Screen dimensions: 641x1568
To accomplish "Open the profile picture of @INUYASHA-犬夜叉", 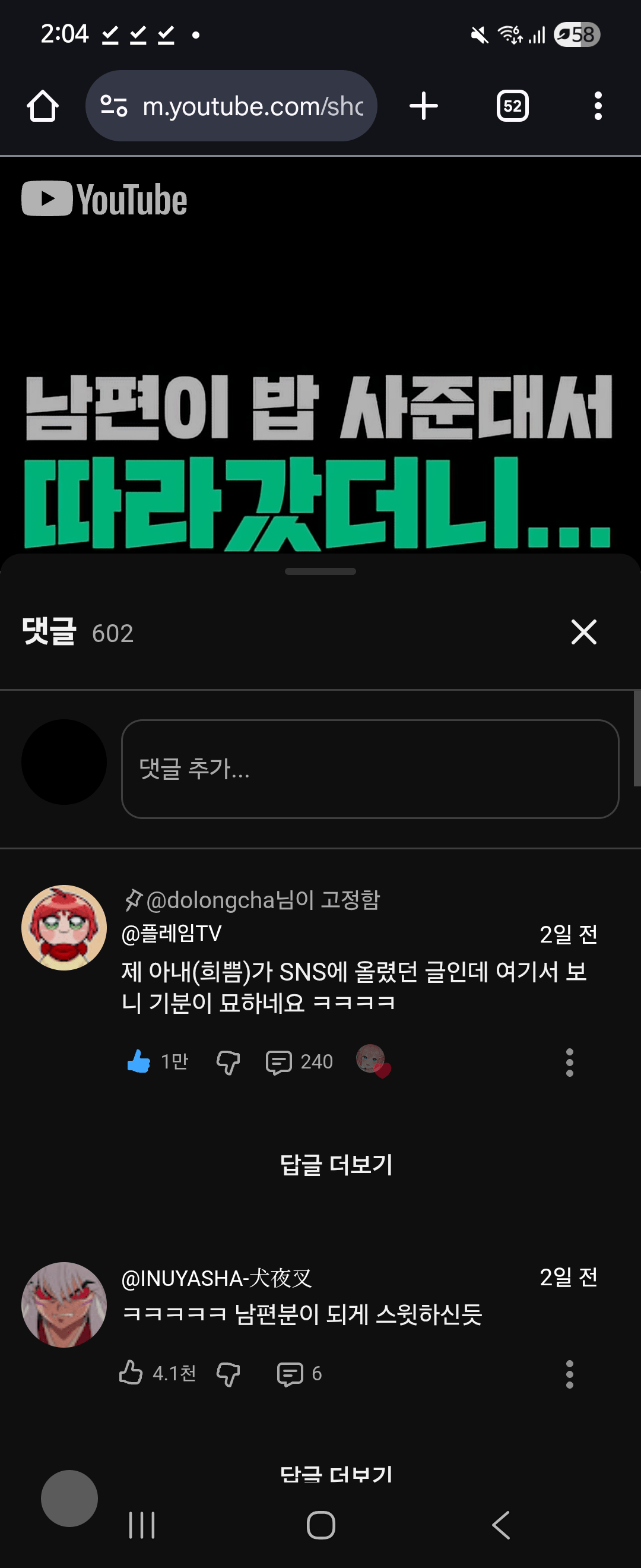I will pos(64,1304).
